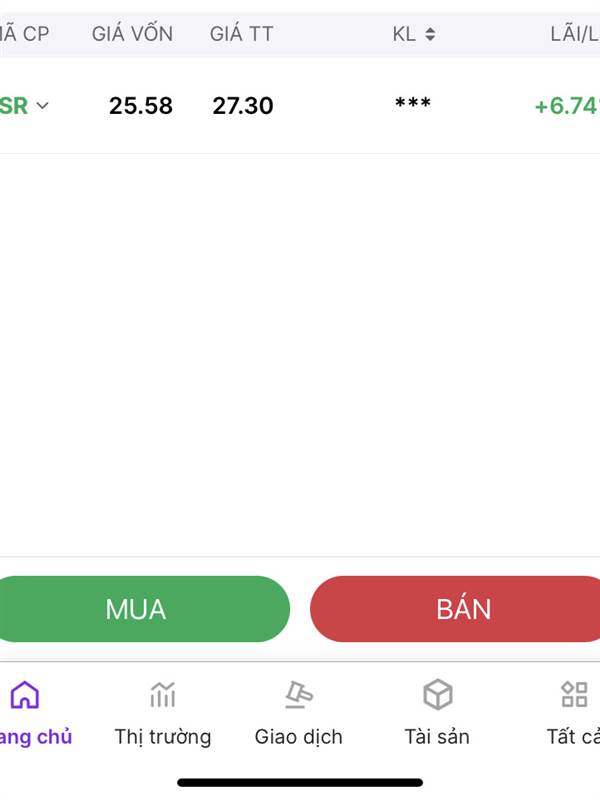Expand the stock row with cost 25.58
600x800 pixels.
pos(42,106)
